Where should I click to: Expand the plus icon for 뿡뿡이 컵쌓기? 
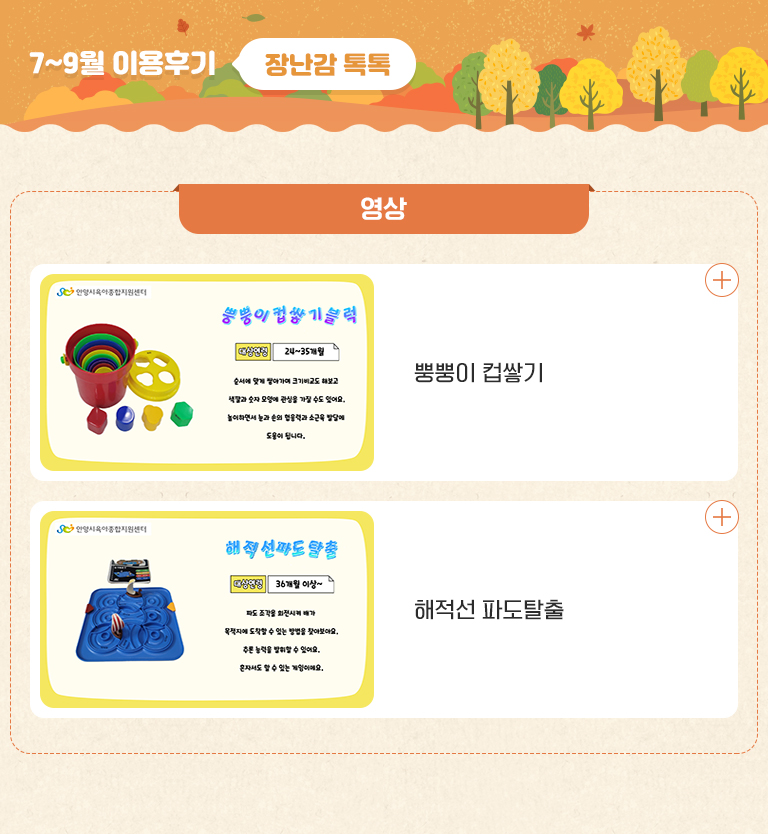tap(721, 280)
